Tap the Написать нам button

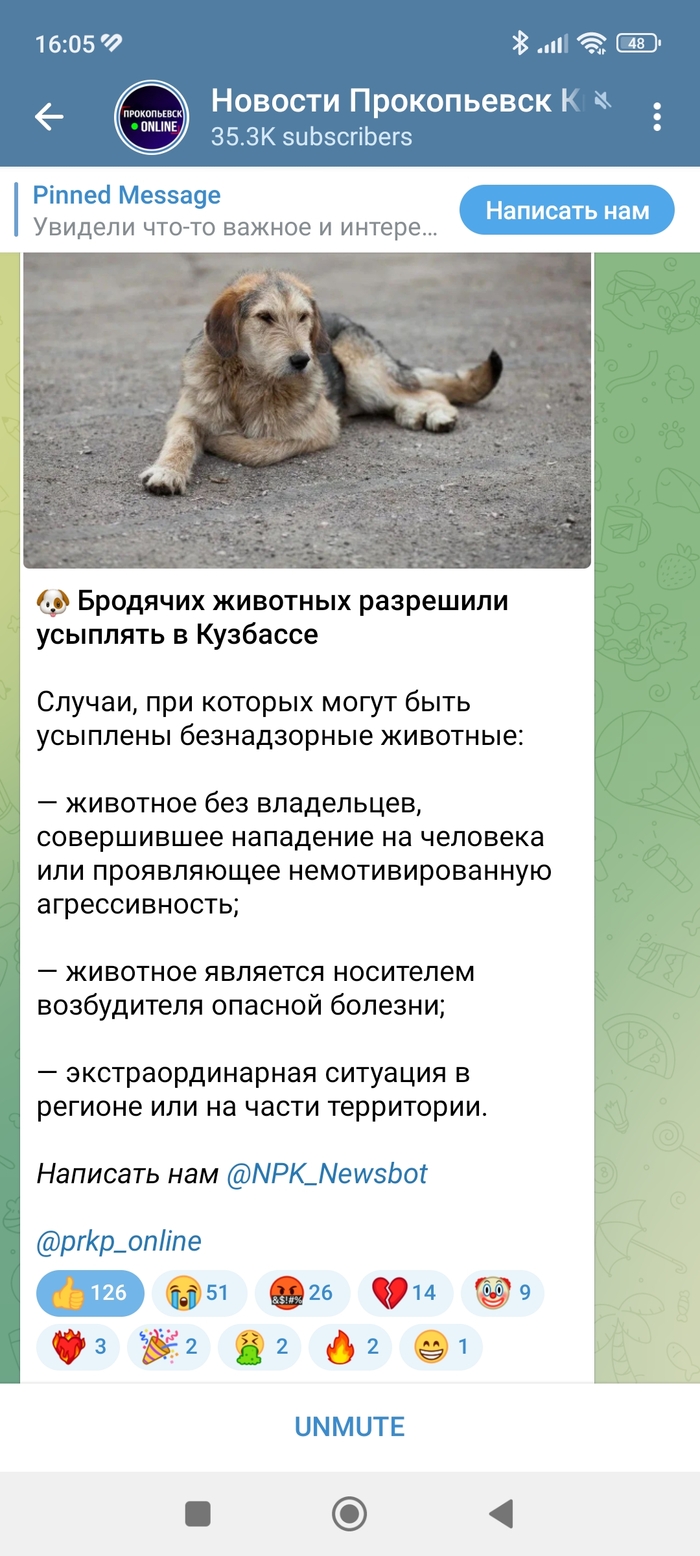(567, 211)
